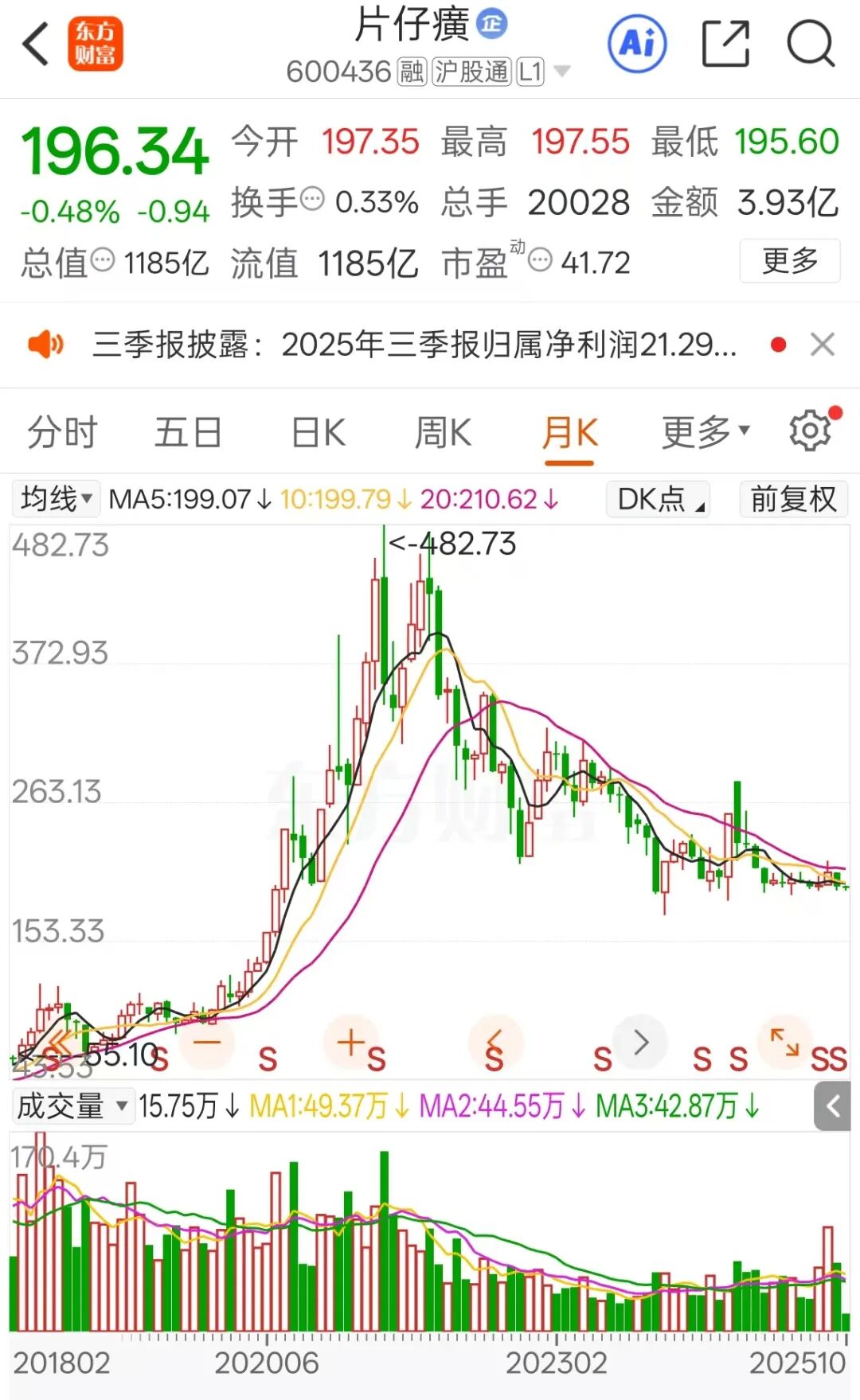The image size is (860, 1400).
Task: Tap the share icon
Action: [x=726, y=44]
